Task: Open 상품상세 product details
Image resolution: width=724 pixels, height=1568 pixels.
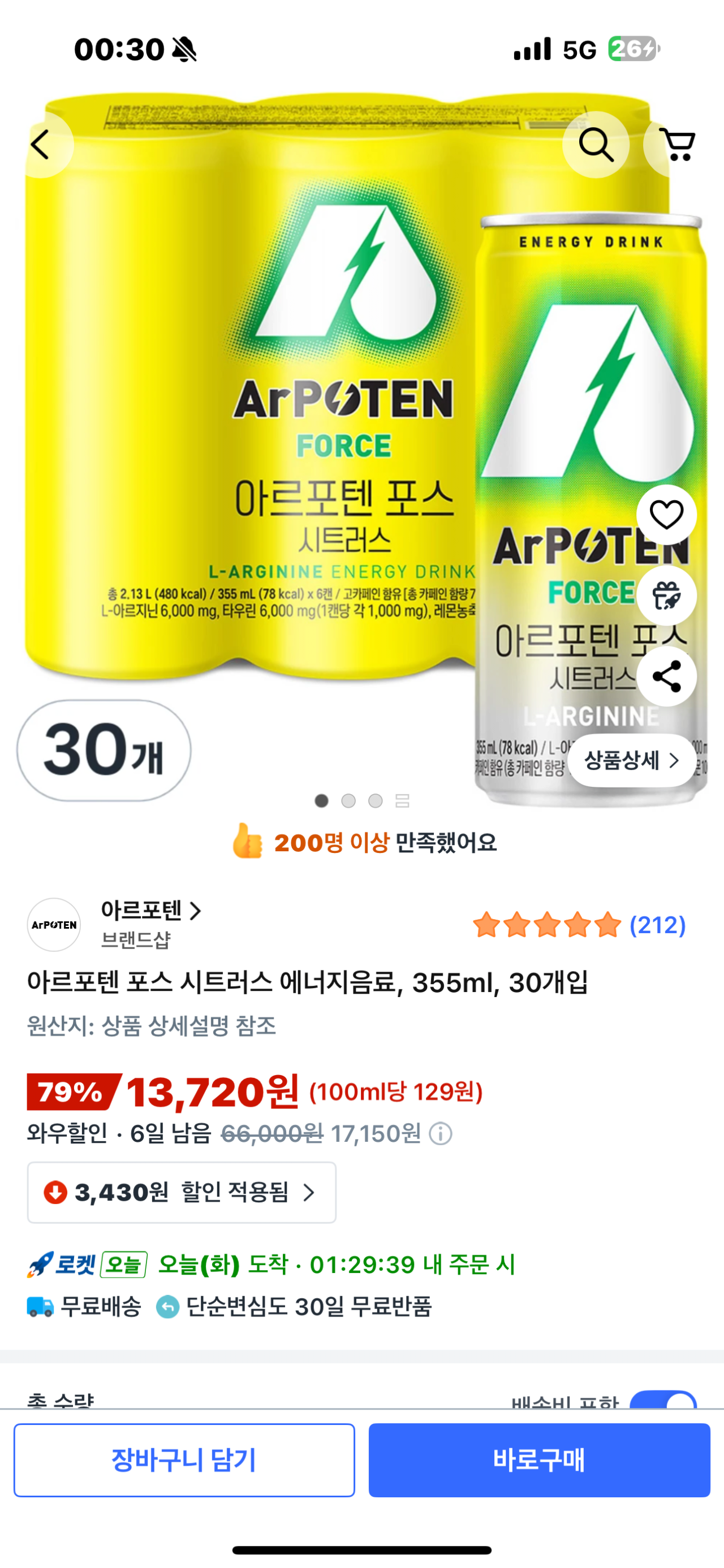Action: [x=631, y=760]
